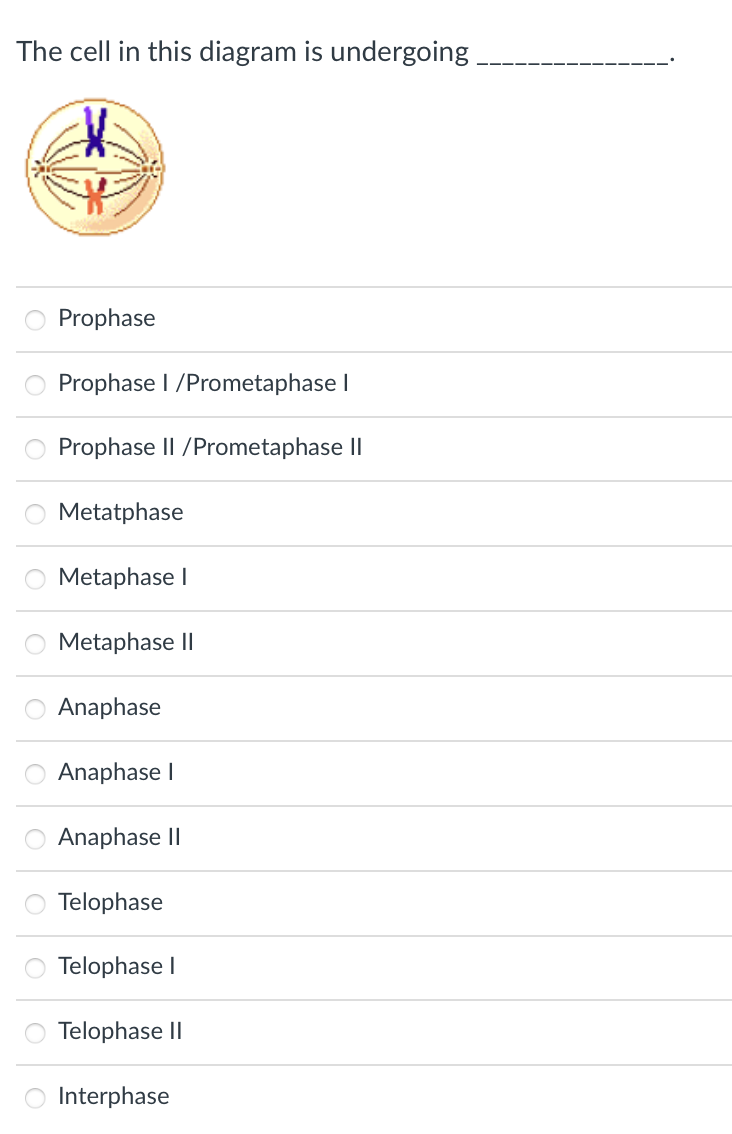Screen dimensions: 732x1134
Task: Select the plain Telophase option
Action: tap(36, 903)
